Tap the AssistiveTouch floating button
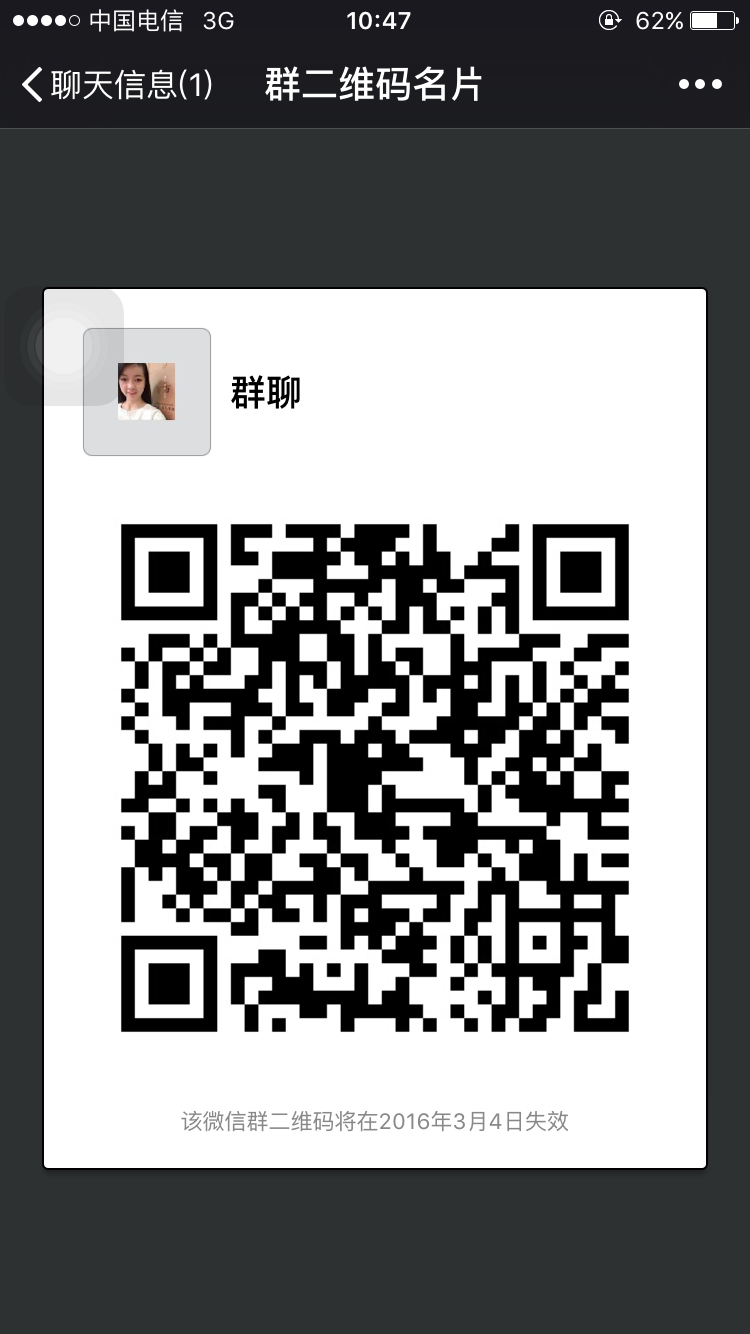This screenshot has height=1334, width=750. tap(63, 347)
